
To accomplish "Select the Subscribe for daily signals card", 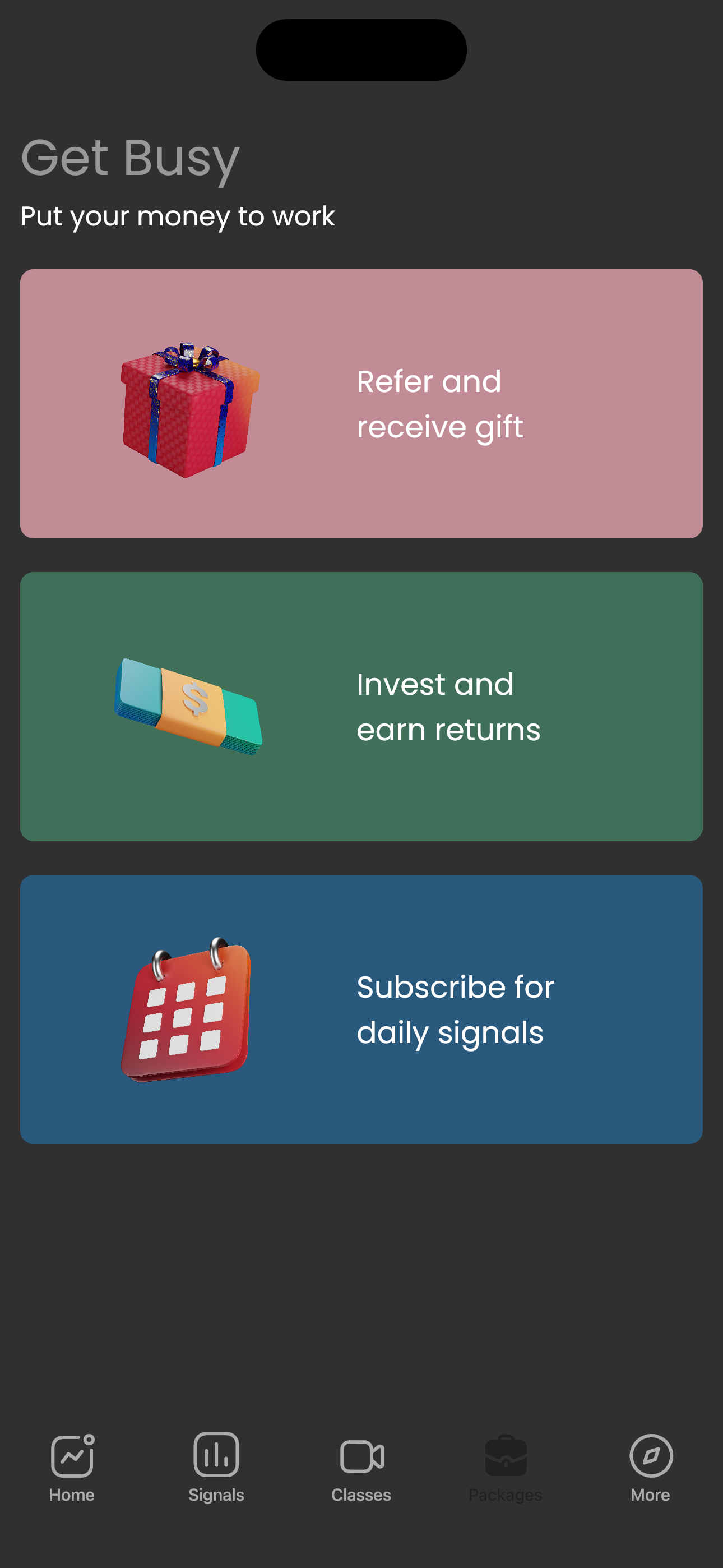I will click(361, 1009).
